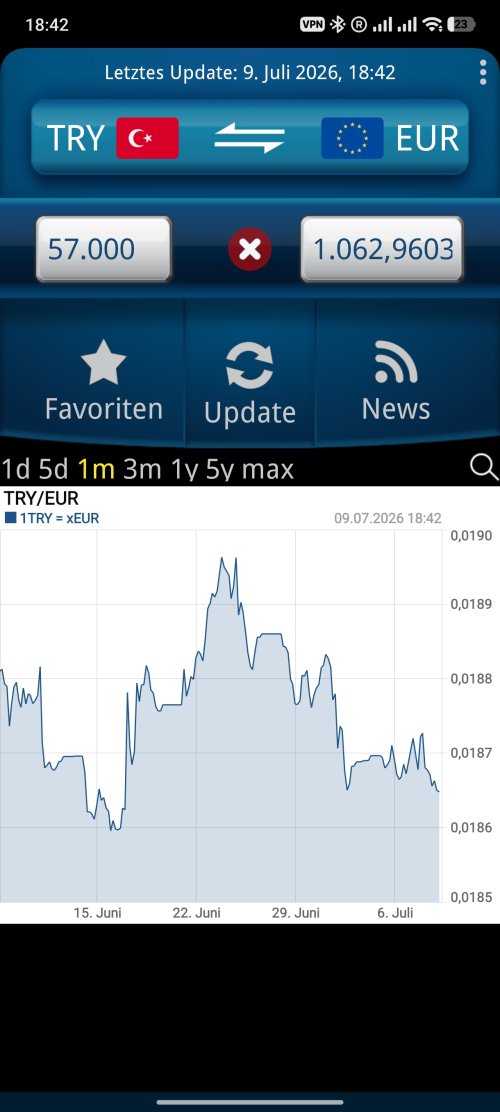Refresh exchange rates with Update

click(x=250, y=383)
